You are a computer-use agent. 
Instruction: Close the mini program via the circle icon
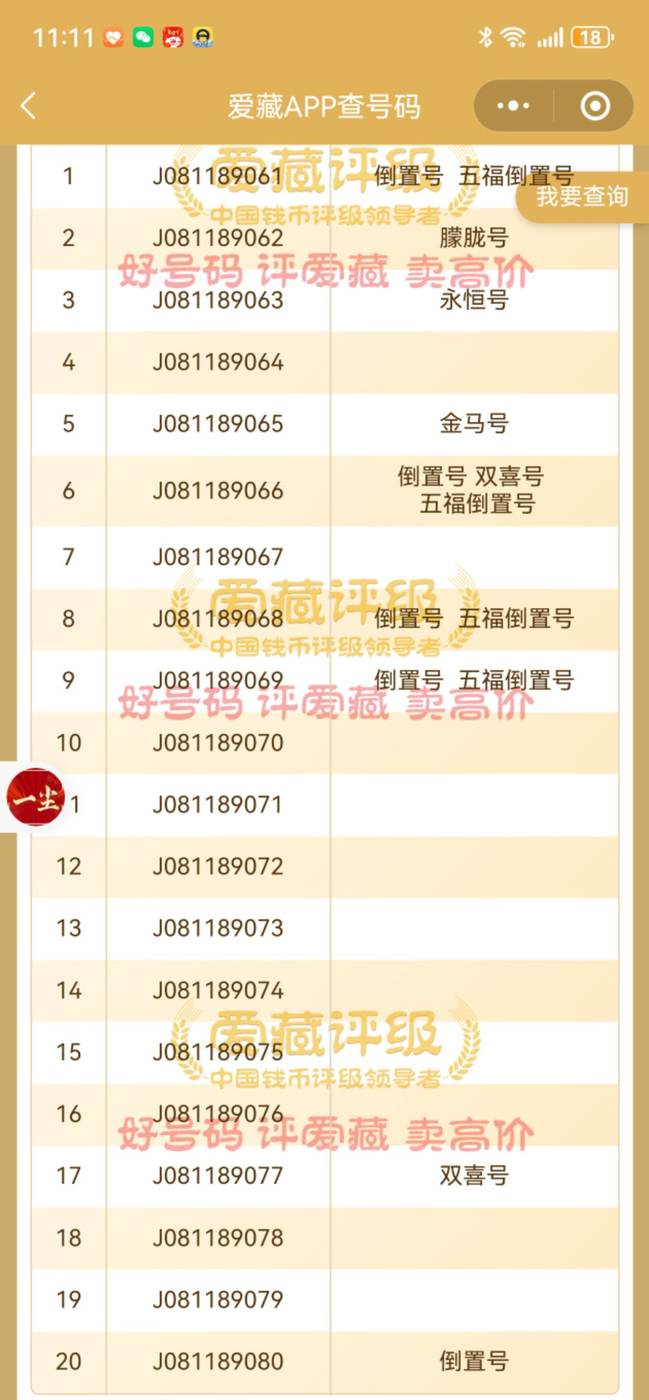(x=595, y=106)
